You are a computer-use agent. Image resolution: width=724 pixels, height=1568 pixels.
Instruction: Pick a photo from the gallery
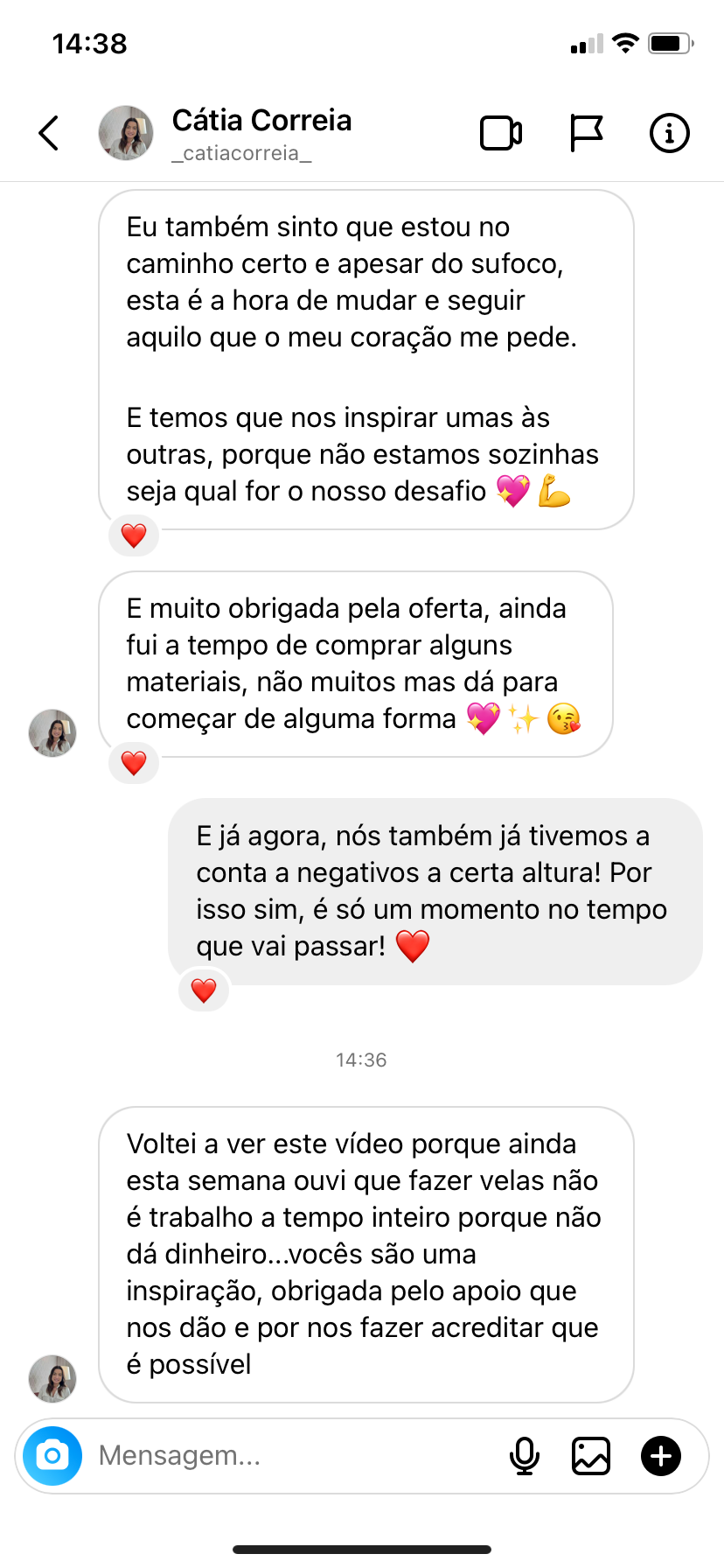tap(591, 1456)
